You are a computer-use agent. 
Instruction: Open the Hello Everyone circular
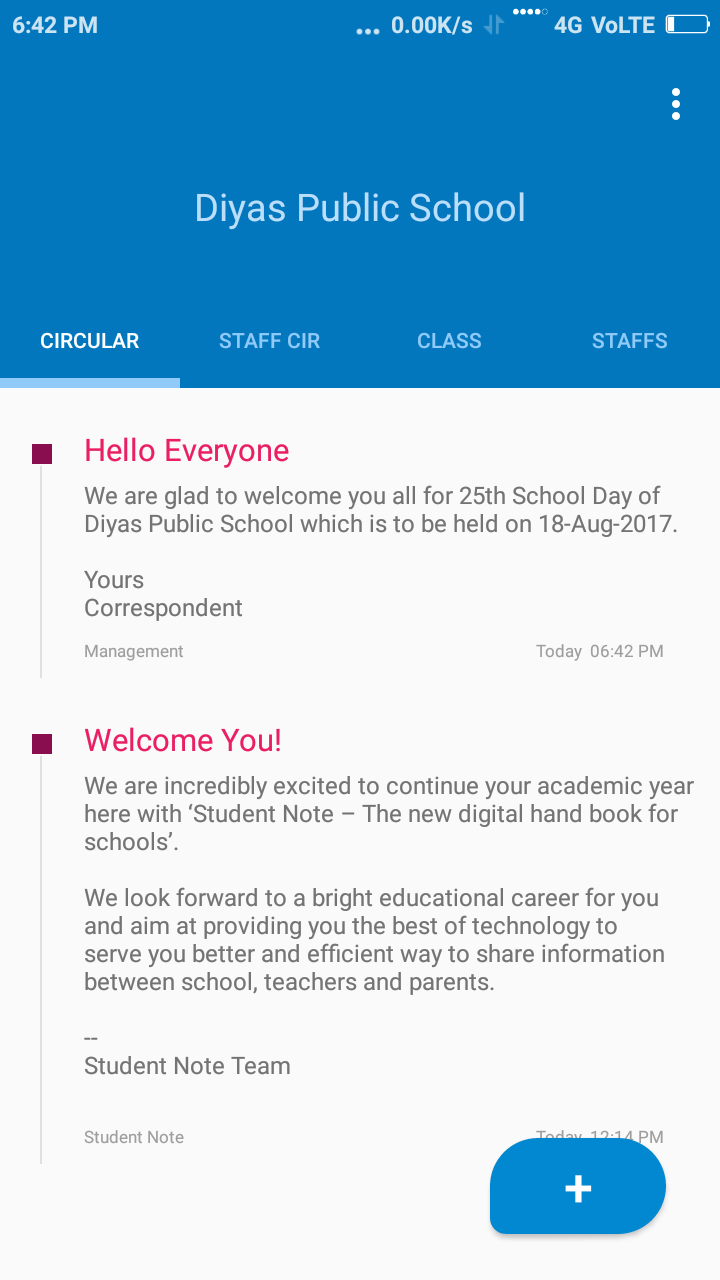point(187,451)
